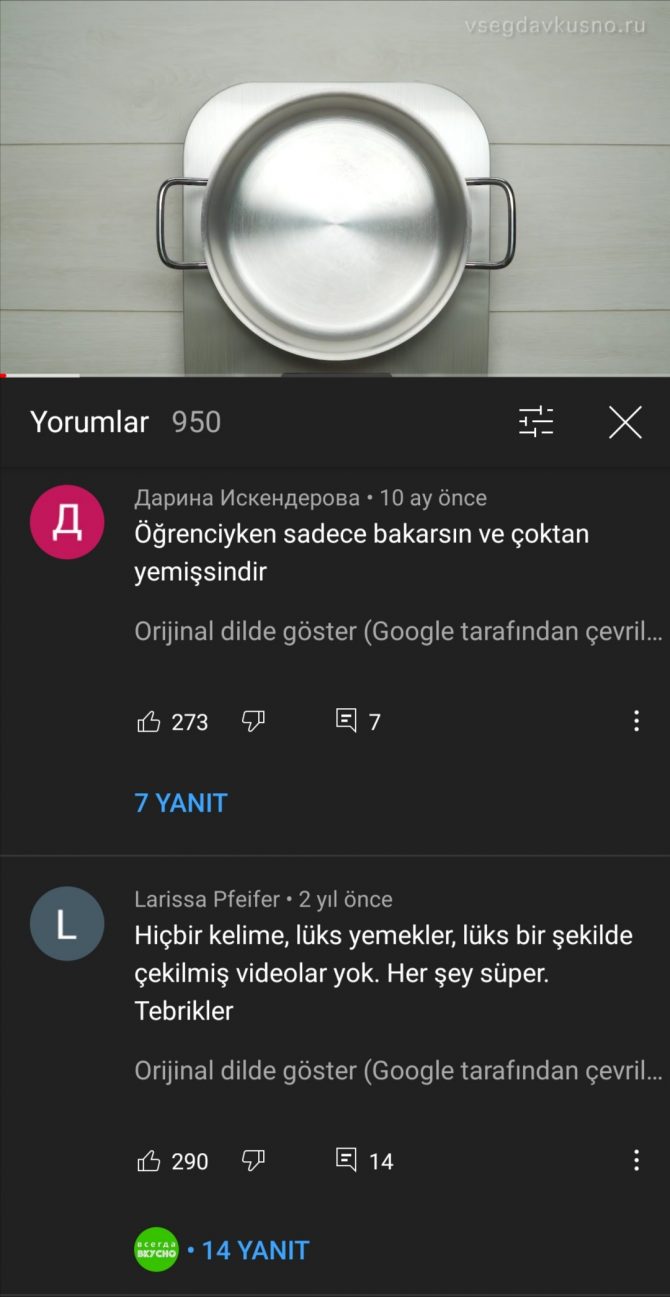Open overflow menu on Larissa Pfeifer's comment
The width and height of the screenshot is (670, 1297).
[x=636, y=1160]
